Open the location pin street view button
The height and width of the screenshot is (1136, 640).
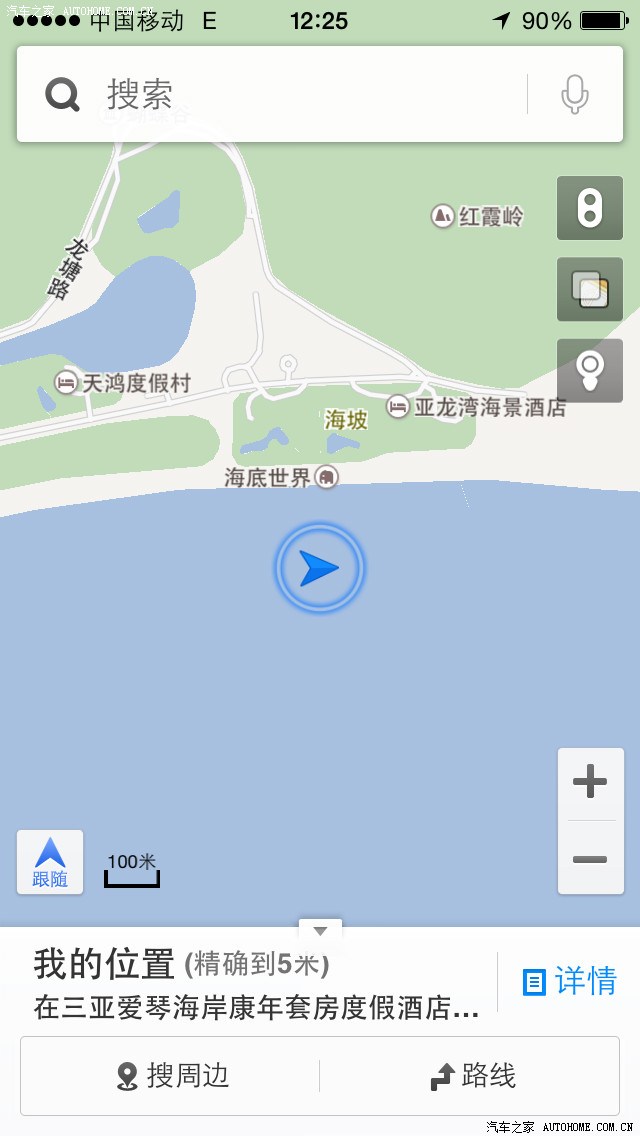(589, 370)
